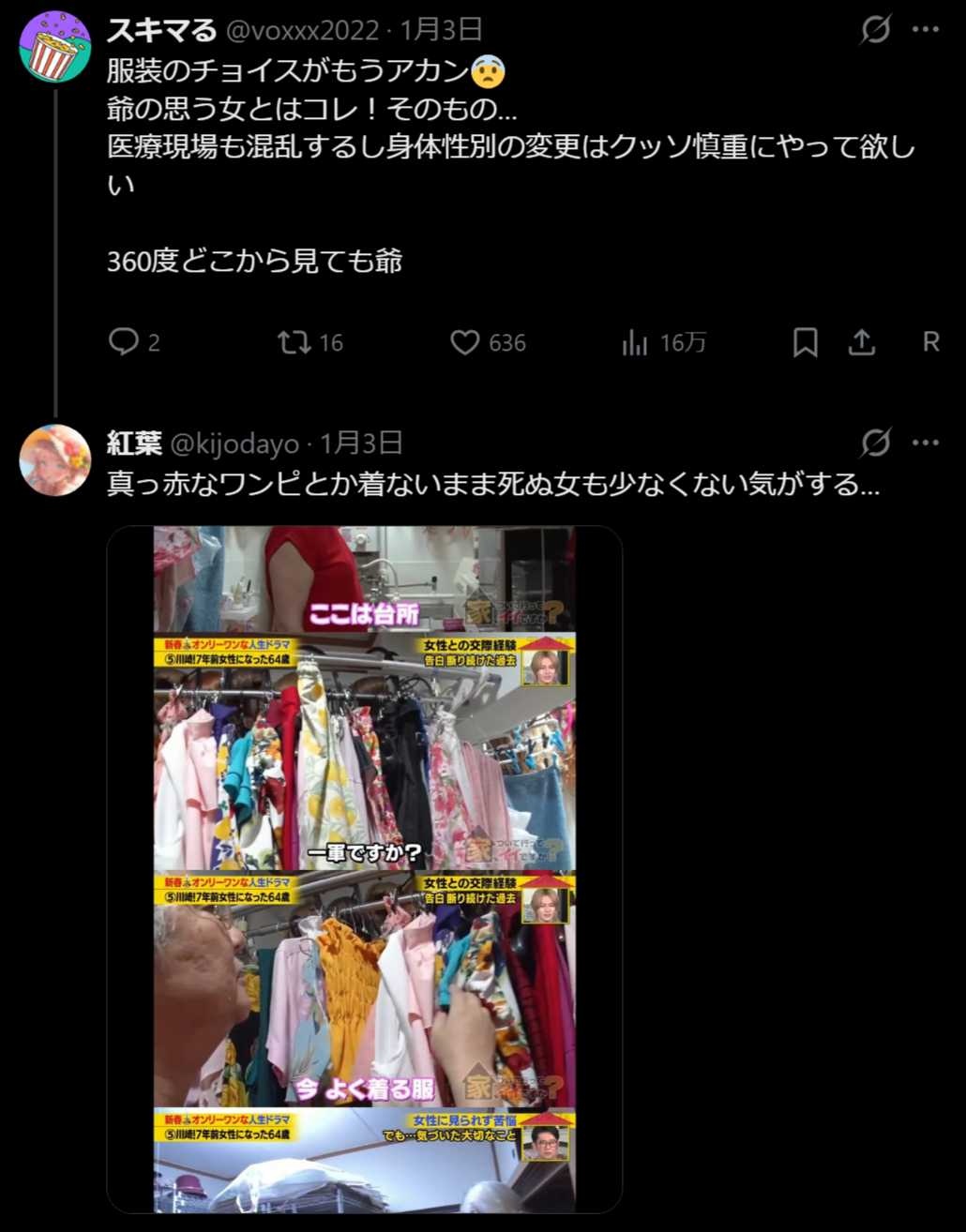The height and width of the screenshot is (1232, 966).
Task: Tap the Grok icon on 紅葉's post
Action: coord(875,443)
